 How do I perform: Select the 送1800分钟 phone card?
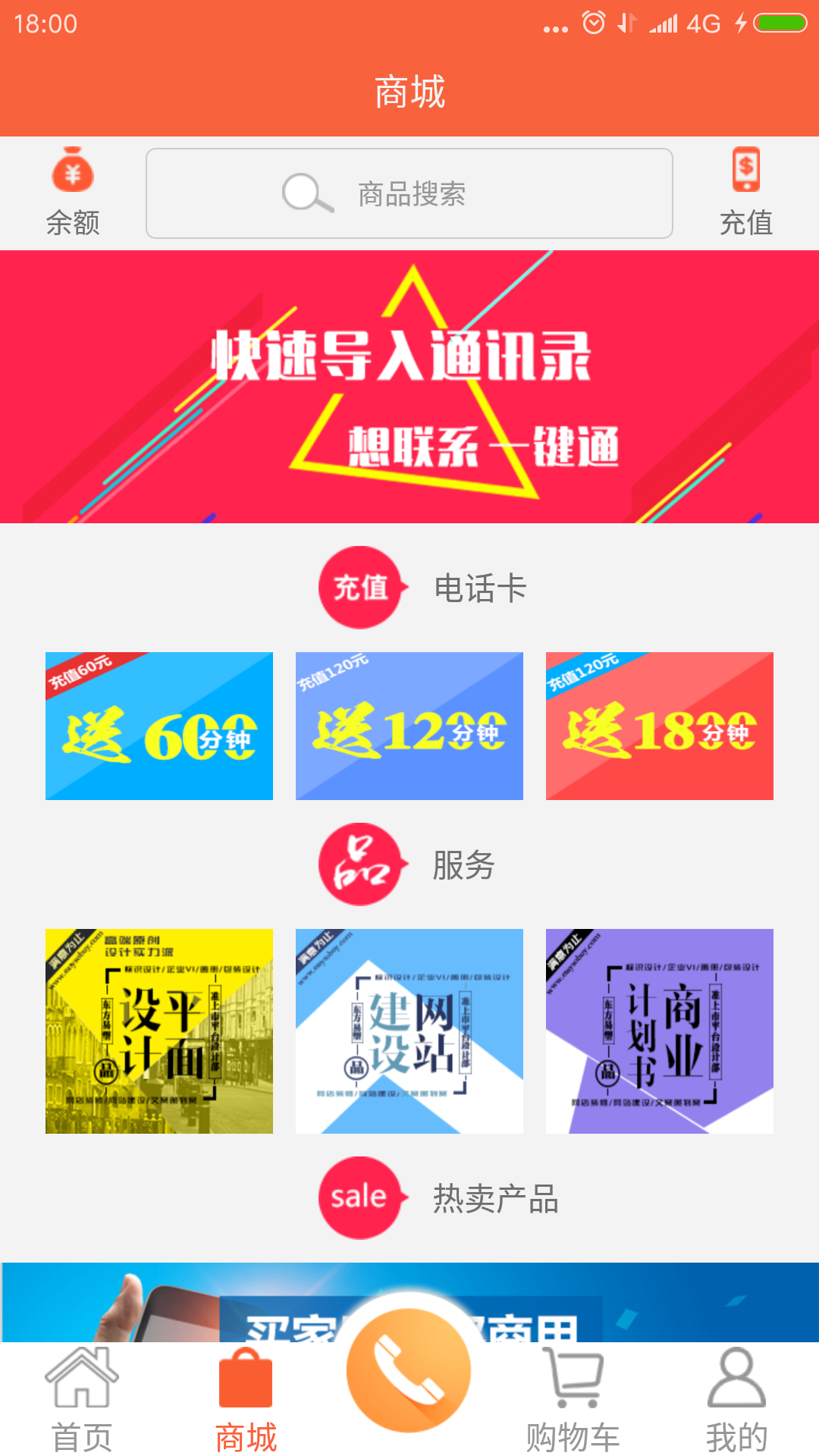click(x=660, y=726)
